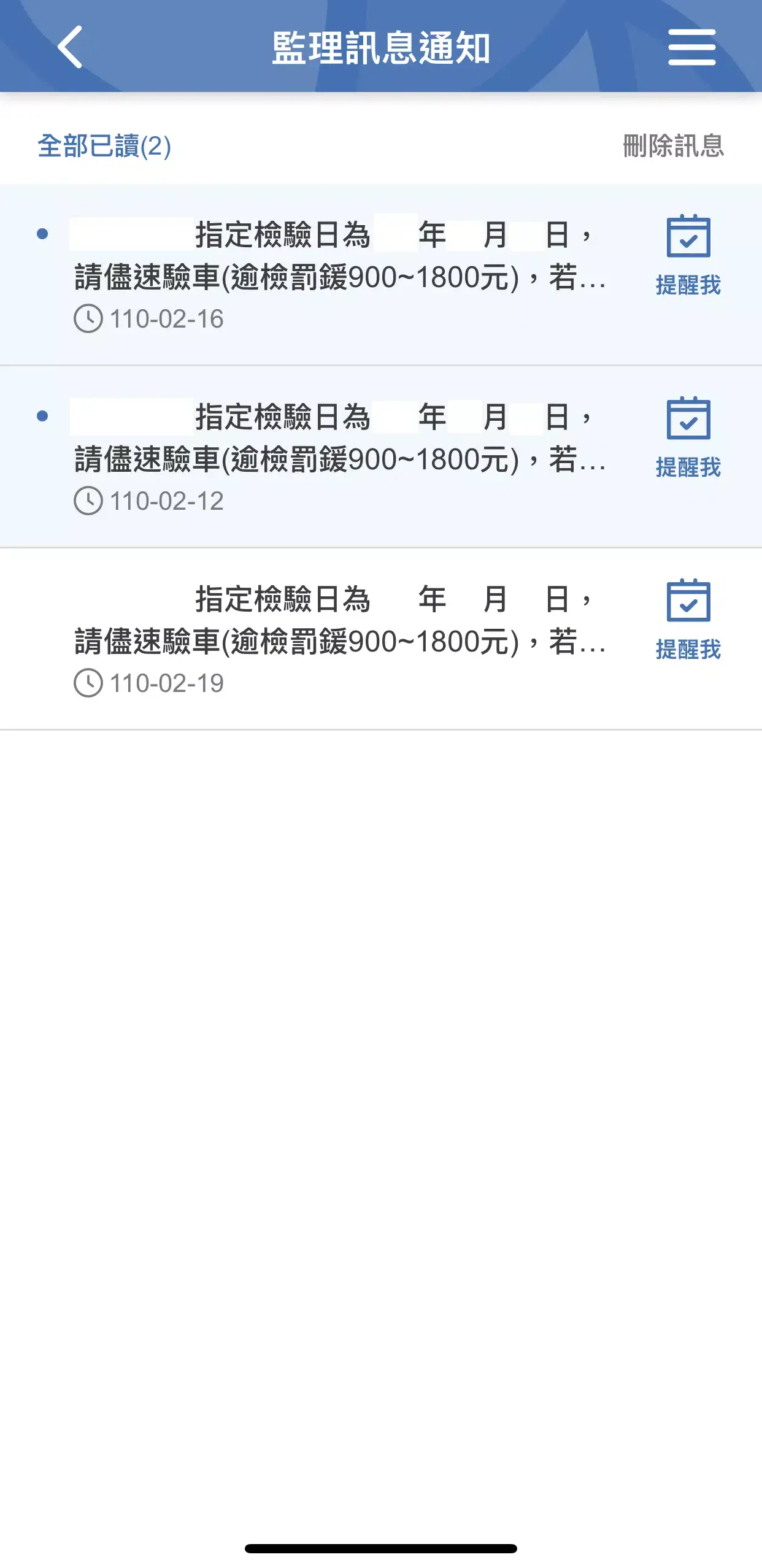The height and width of the screenshot is (1568, 762).
Task: Set a 提醒我 reminder for the 110-02-19 inspection notice
Action: click(x=688, y=648)
